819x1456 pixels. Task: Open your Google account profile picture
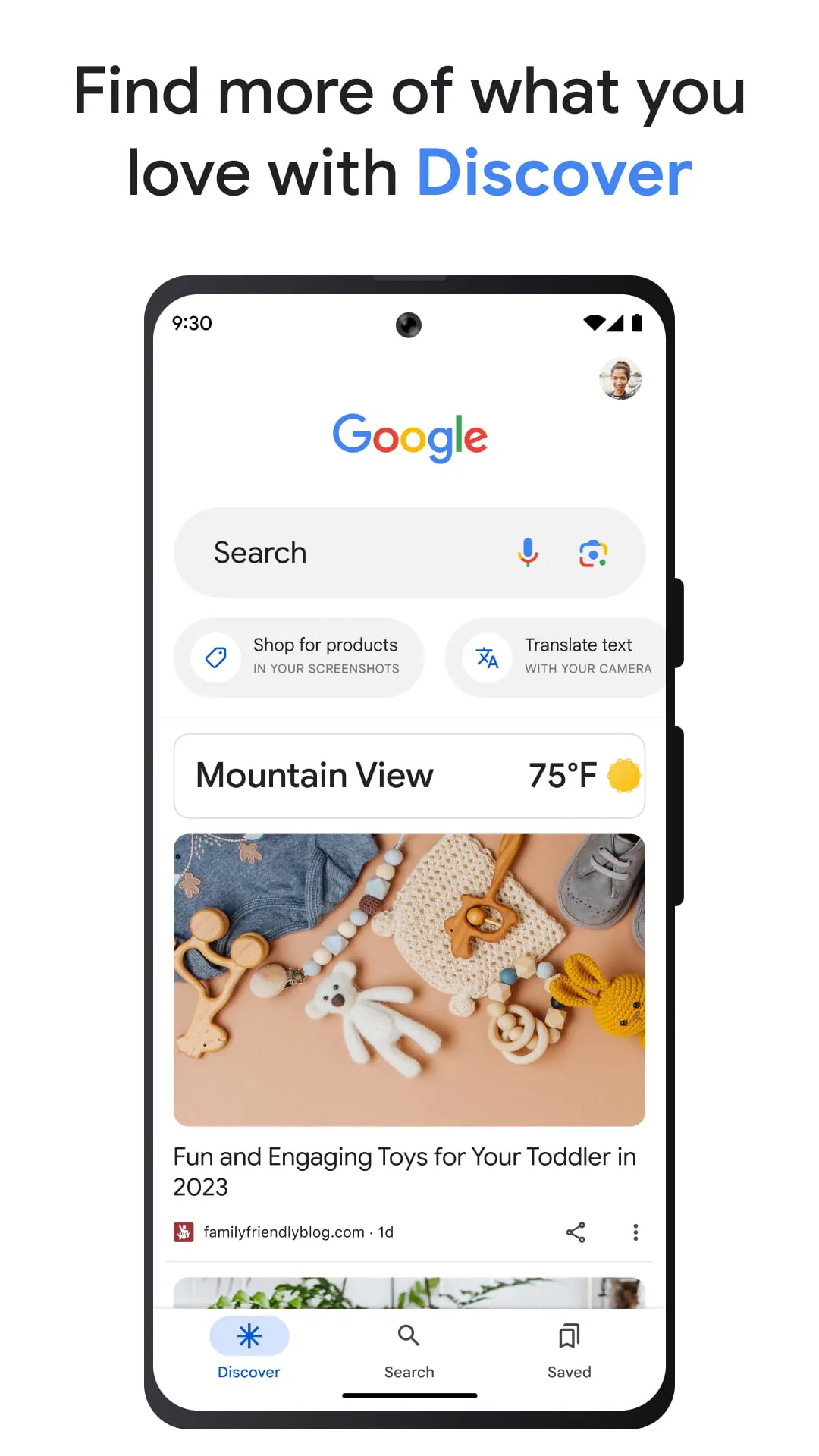(621, 378)
